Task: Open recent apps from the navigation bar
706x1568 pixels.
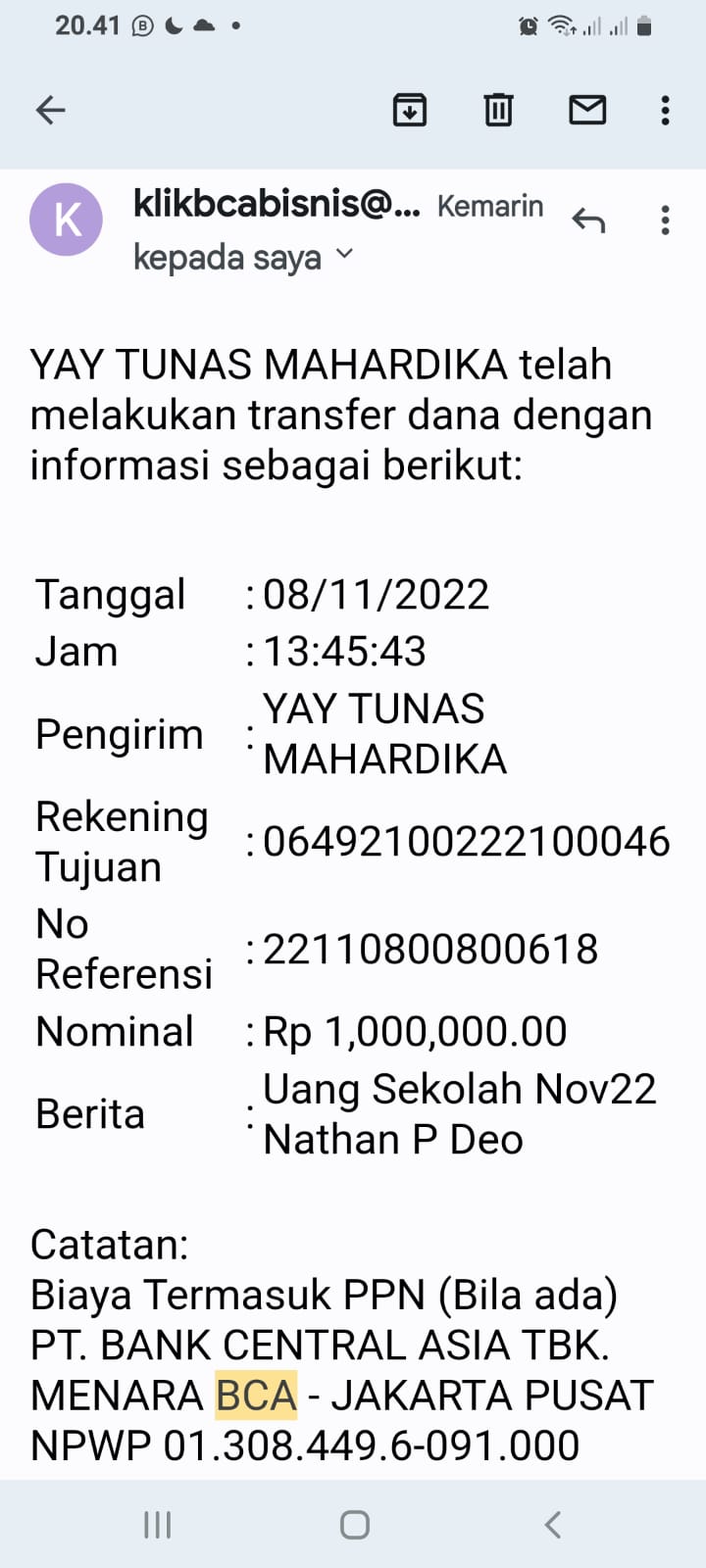Action: pyautogui.click(x=157, y=1524)
